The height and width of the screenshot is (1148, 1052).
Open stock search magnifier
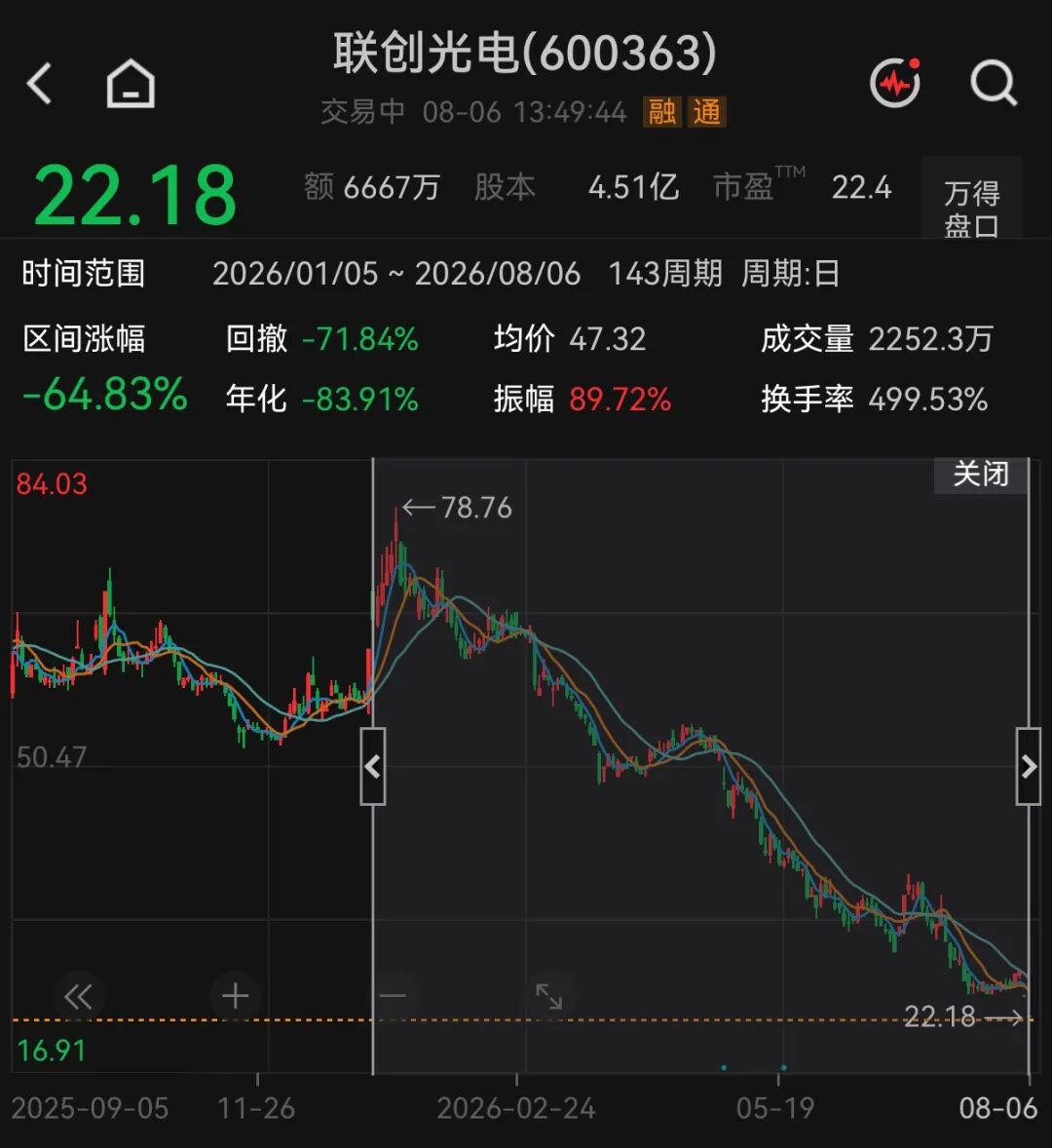tap(994, 84)
